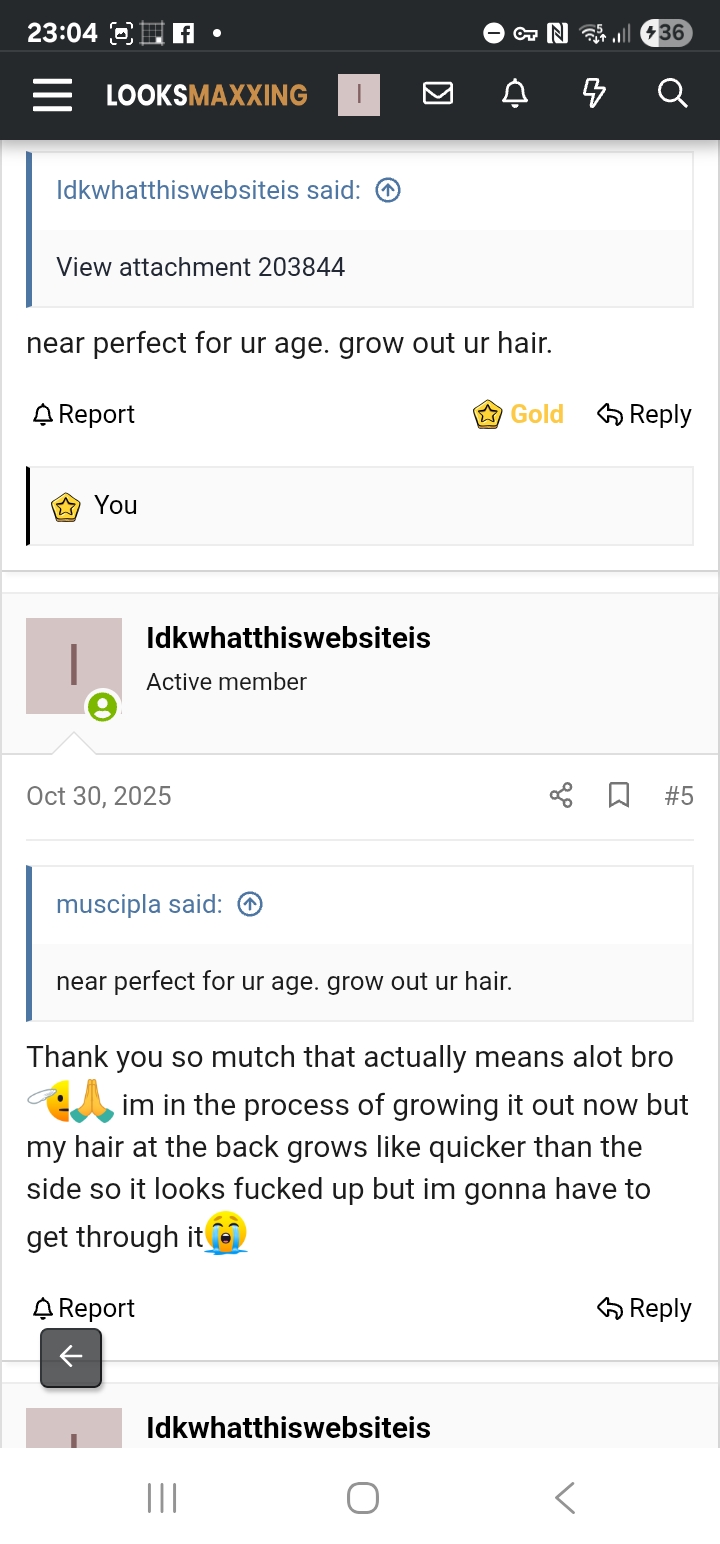Screen dimensions: 720x1544
Task: Open Idkwhatthiswebsiteis profile on post #5
Action: click(288, 638)
